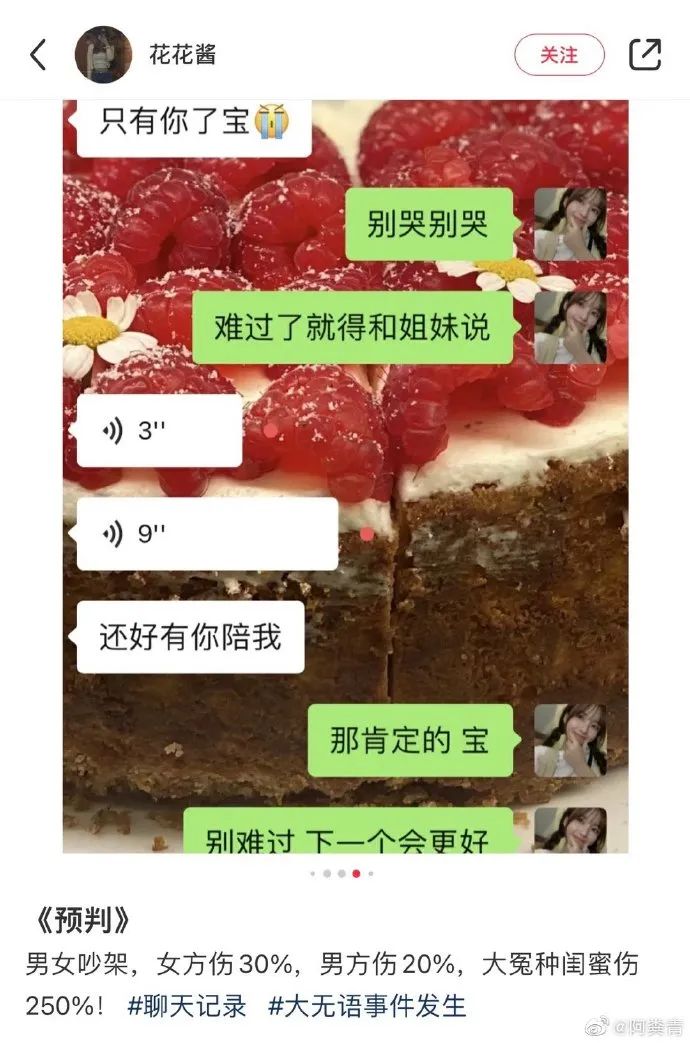690x1043 pixels.
Task: Go back from this post
Action: click(38, 55)
